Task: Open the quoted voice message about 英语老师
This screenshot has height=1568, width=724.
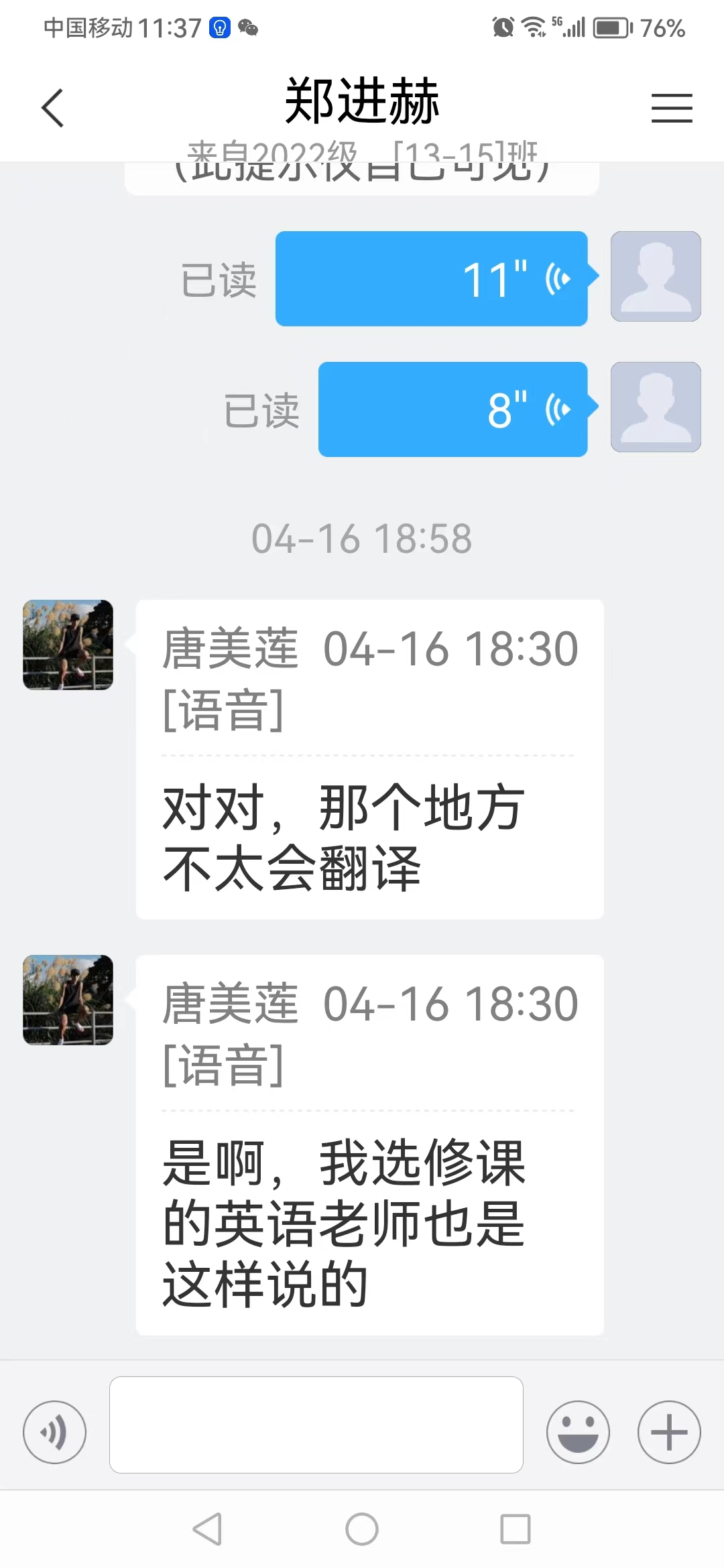Action: coord(369,1145)
